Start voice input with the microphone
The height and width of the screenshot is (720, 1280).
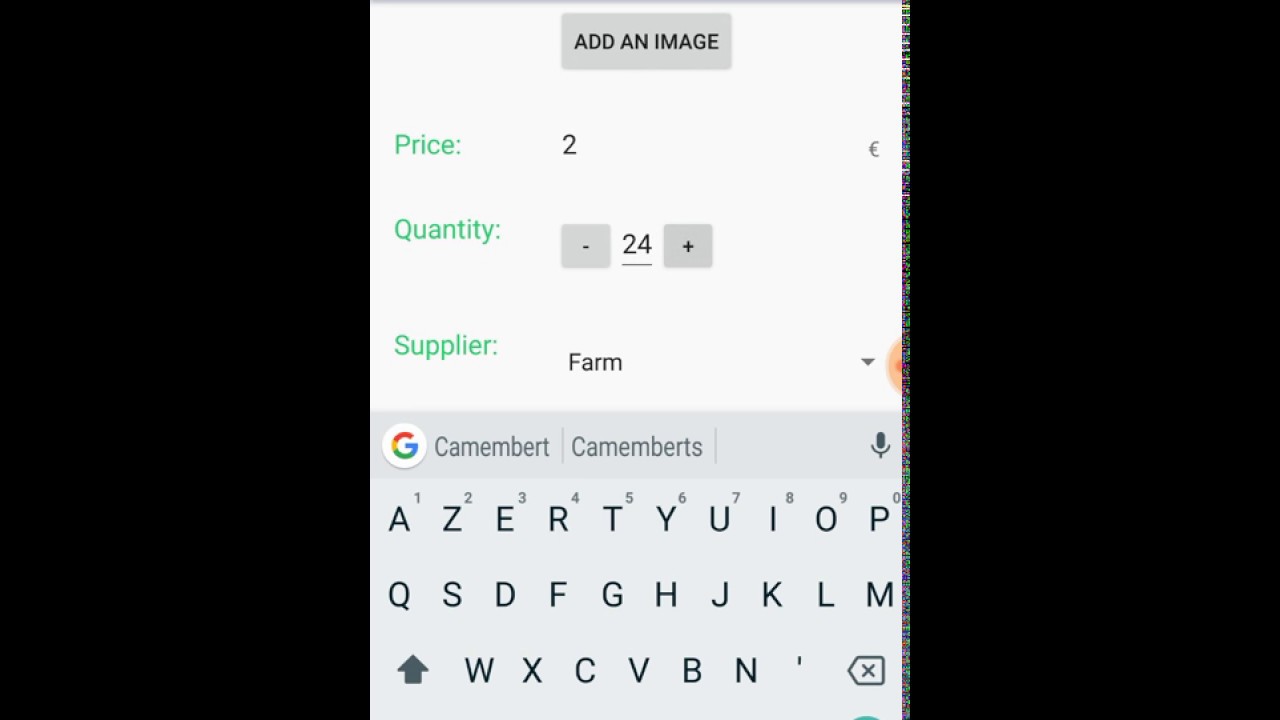(x=880, y=446)
